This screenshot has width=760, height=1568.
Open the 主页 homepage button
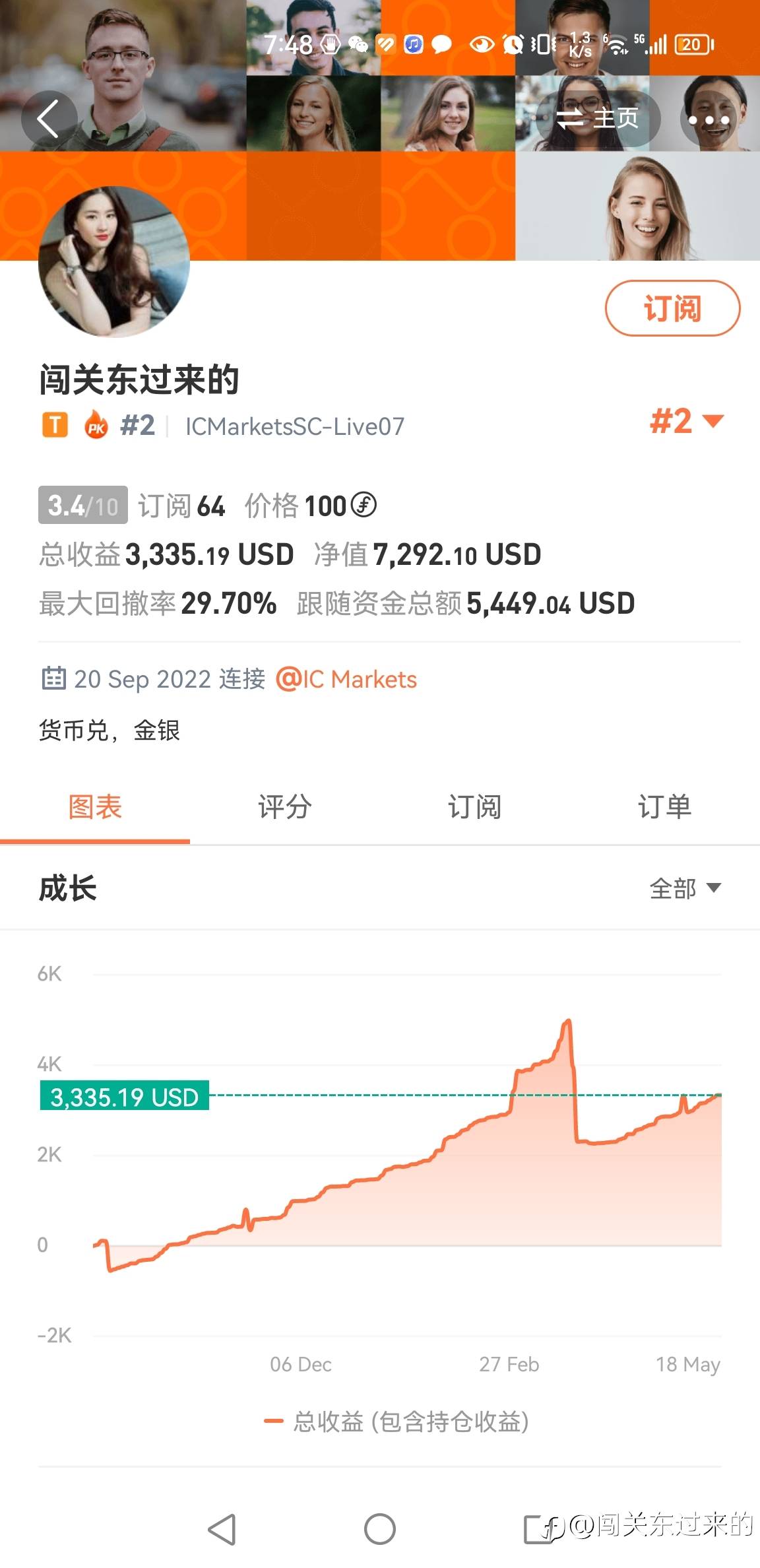[x=598, y=119]
